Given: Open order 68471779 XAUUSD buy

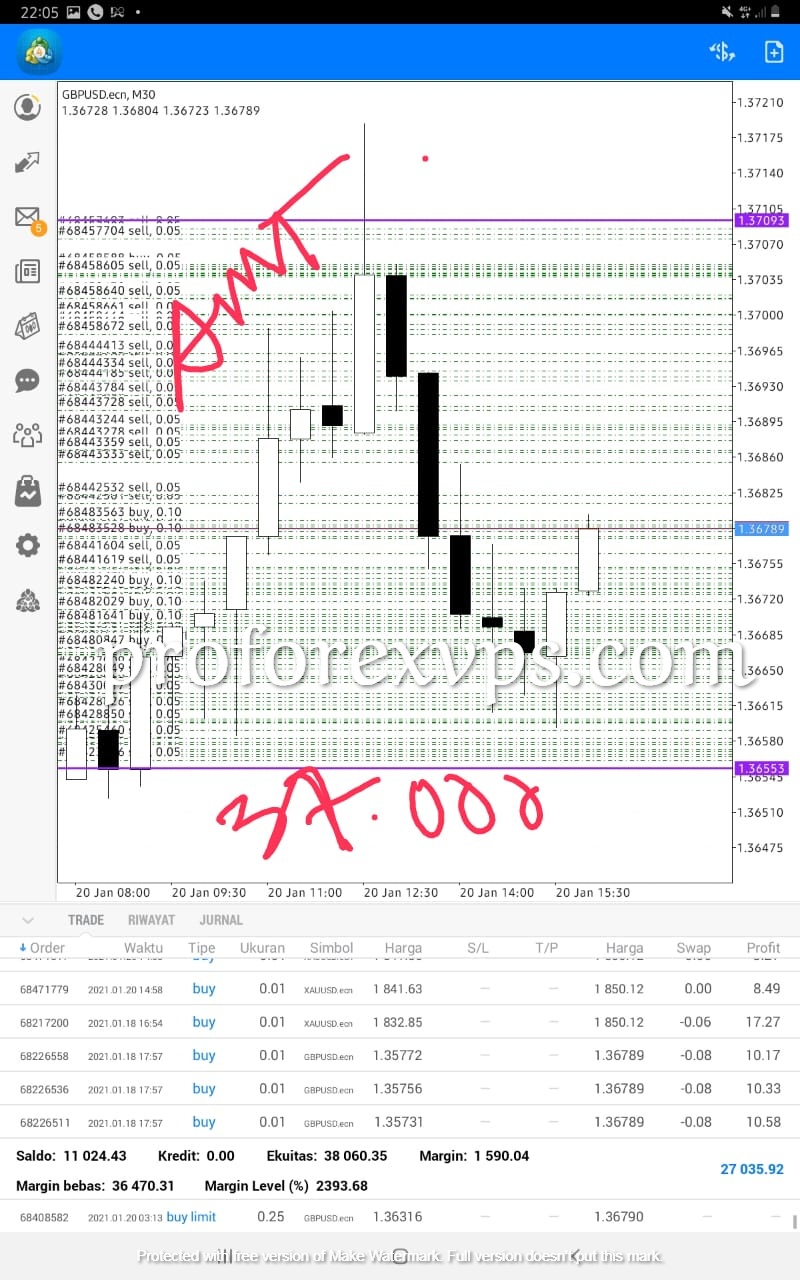Looking at the screenshot, I should click(400, 989).
